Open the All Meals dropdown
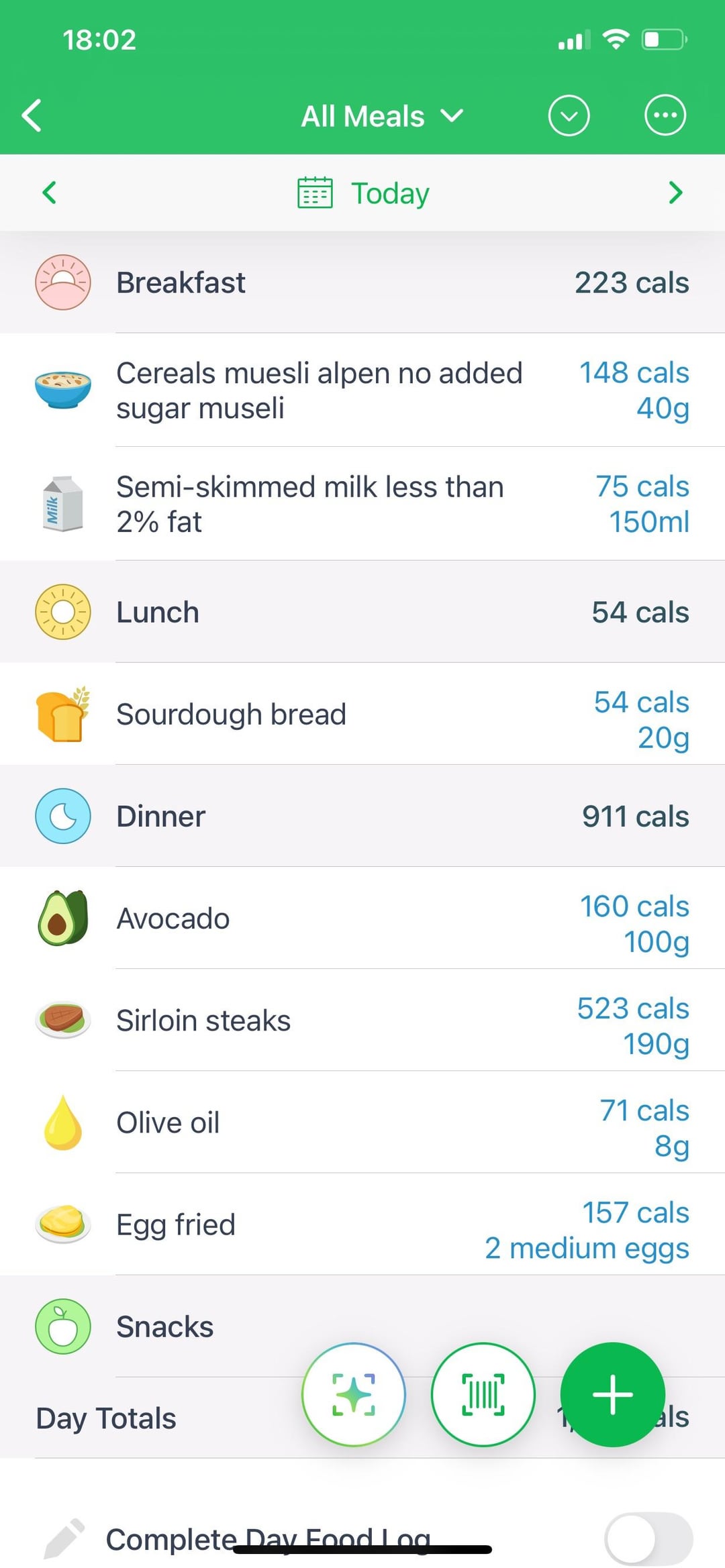This screenshot has height=1568, width=725. [x=382, y=116]
